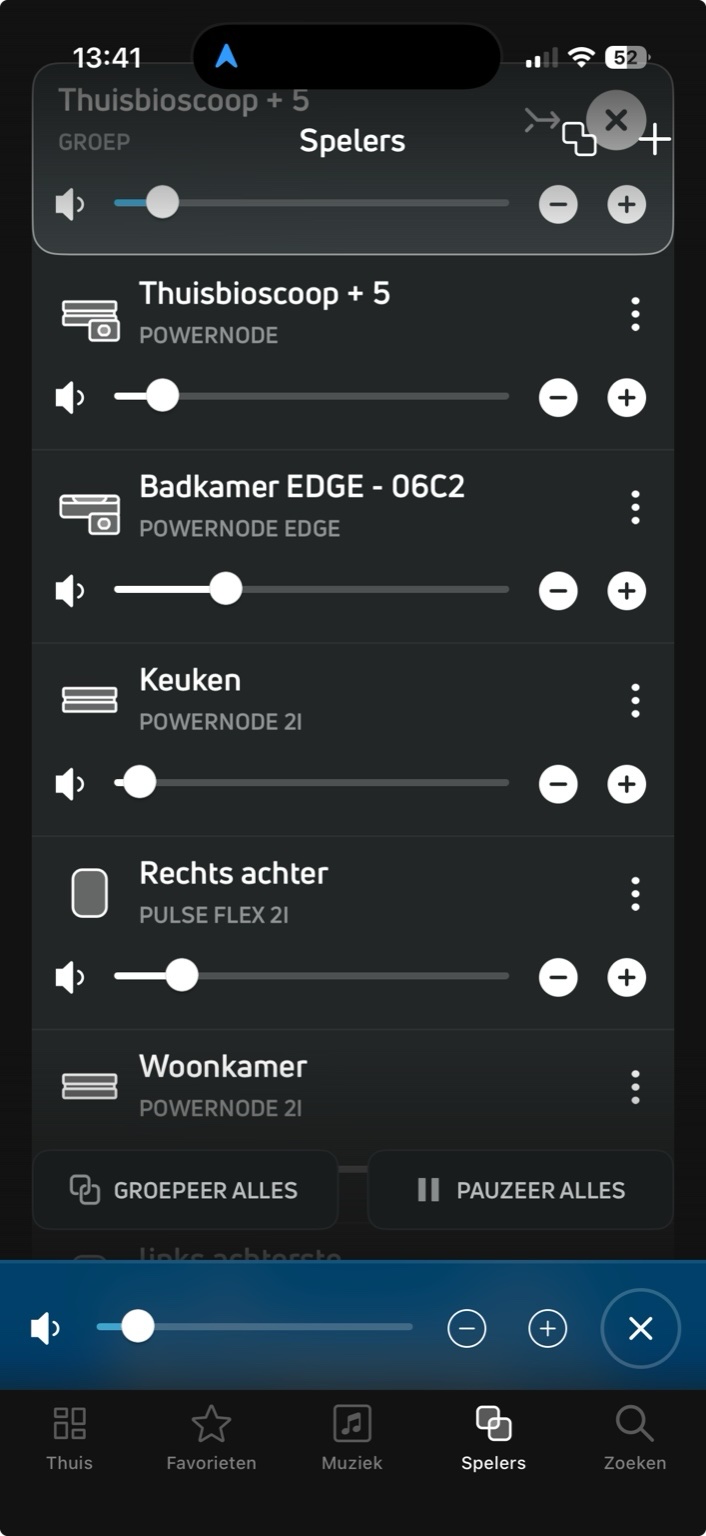Open Woonkamer player options
This screenshot has width=706, height=1536.
coord(635,1086)
